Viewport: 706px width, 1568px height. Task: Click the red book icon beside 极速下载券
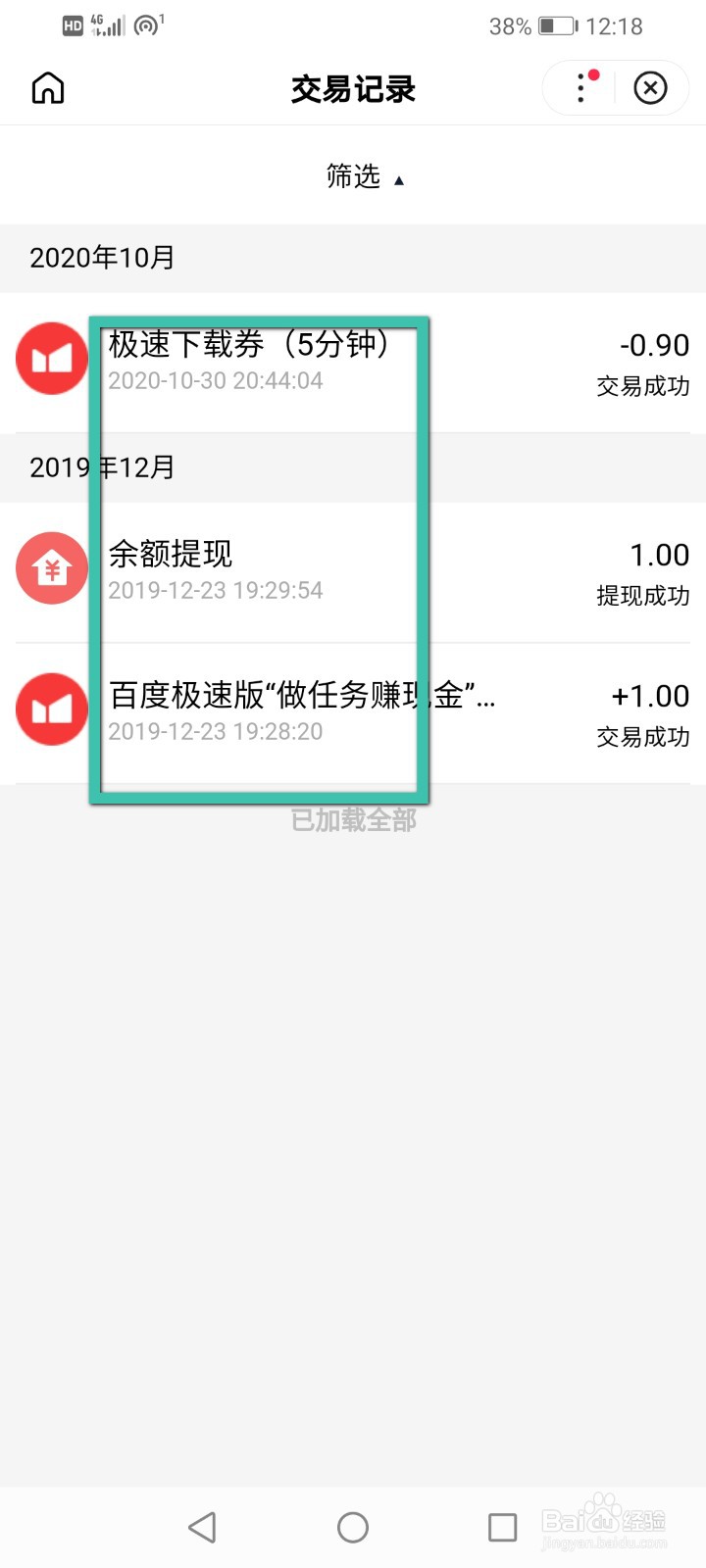[x=52, y=358]
